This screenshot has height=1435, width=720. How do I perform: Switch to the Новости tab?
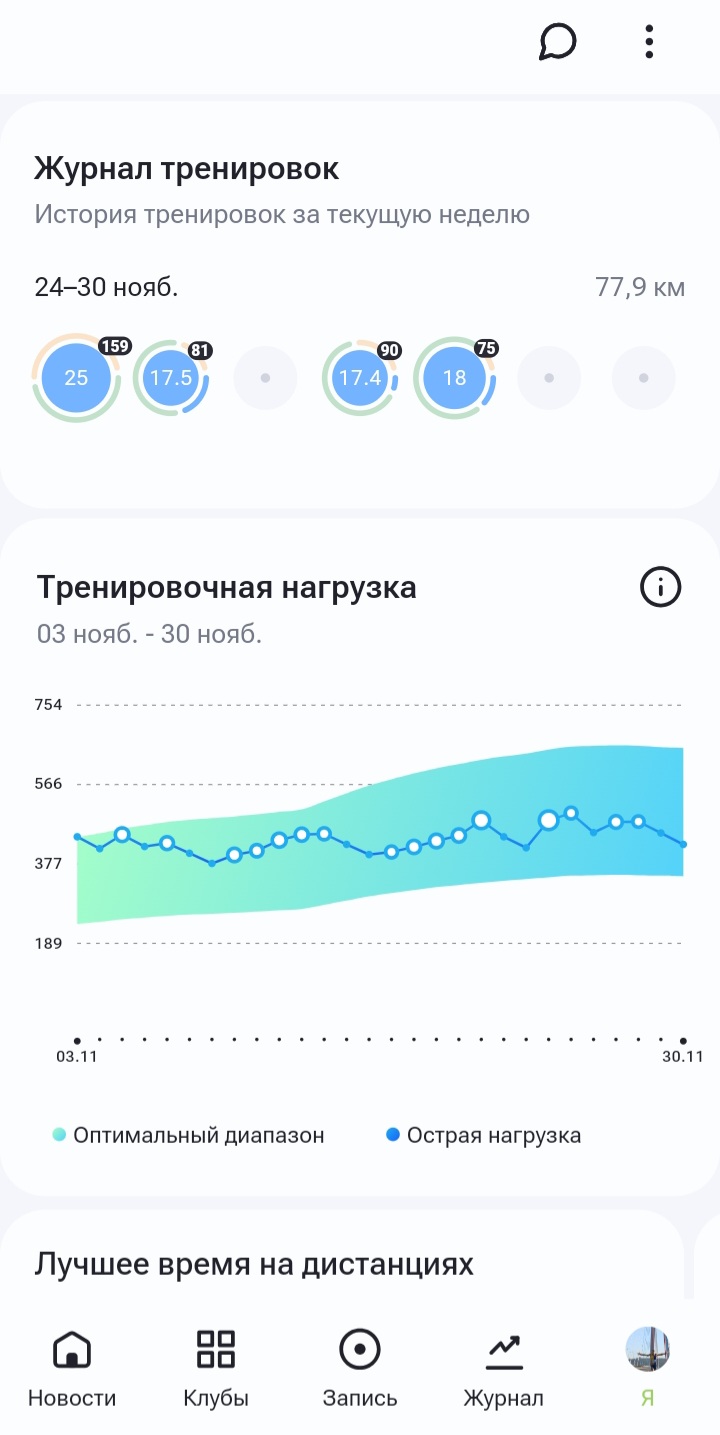point(72,1368)
